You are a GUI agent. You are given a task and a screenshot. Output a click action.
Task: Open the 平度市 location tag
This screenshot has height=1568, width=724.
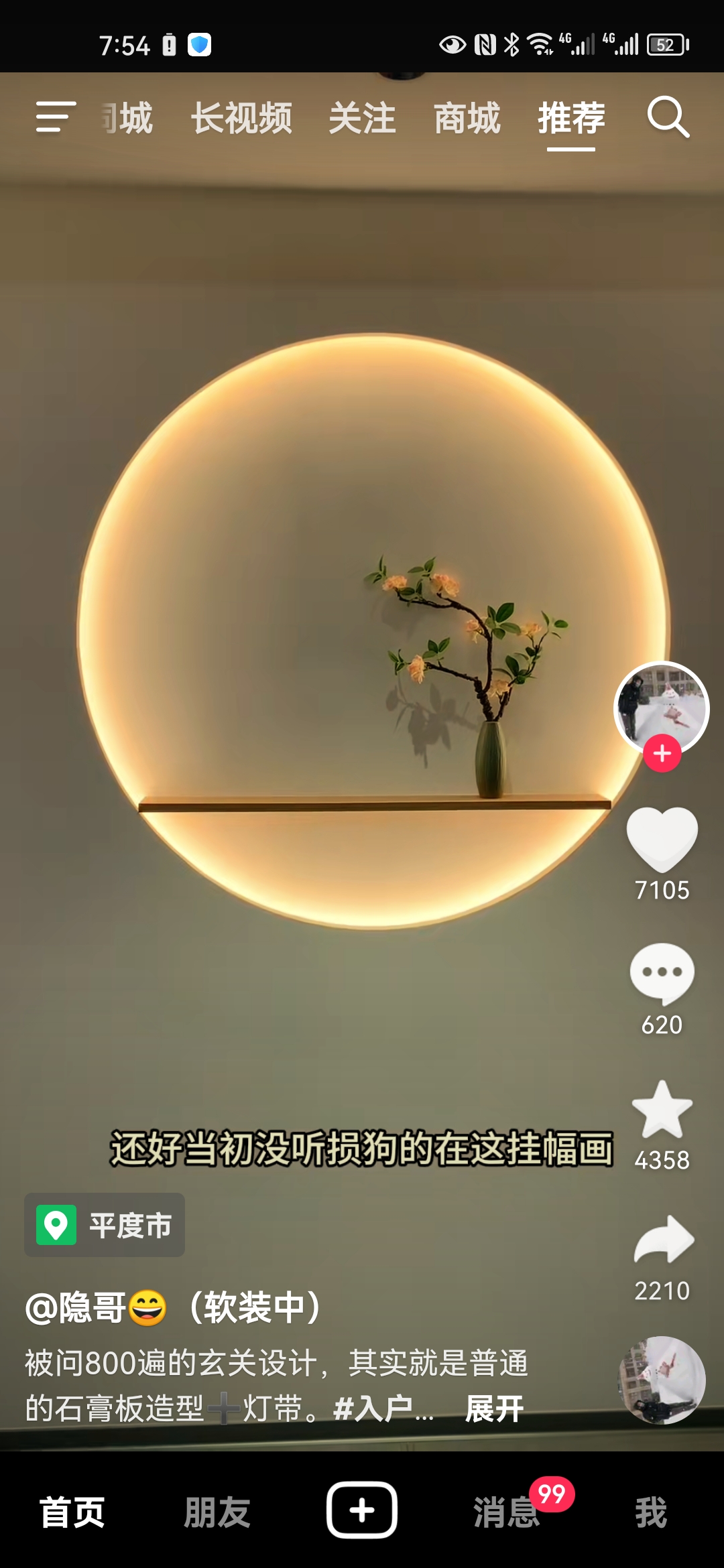pyautogui.click(x=105, y=1225)
